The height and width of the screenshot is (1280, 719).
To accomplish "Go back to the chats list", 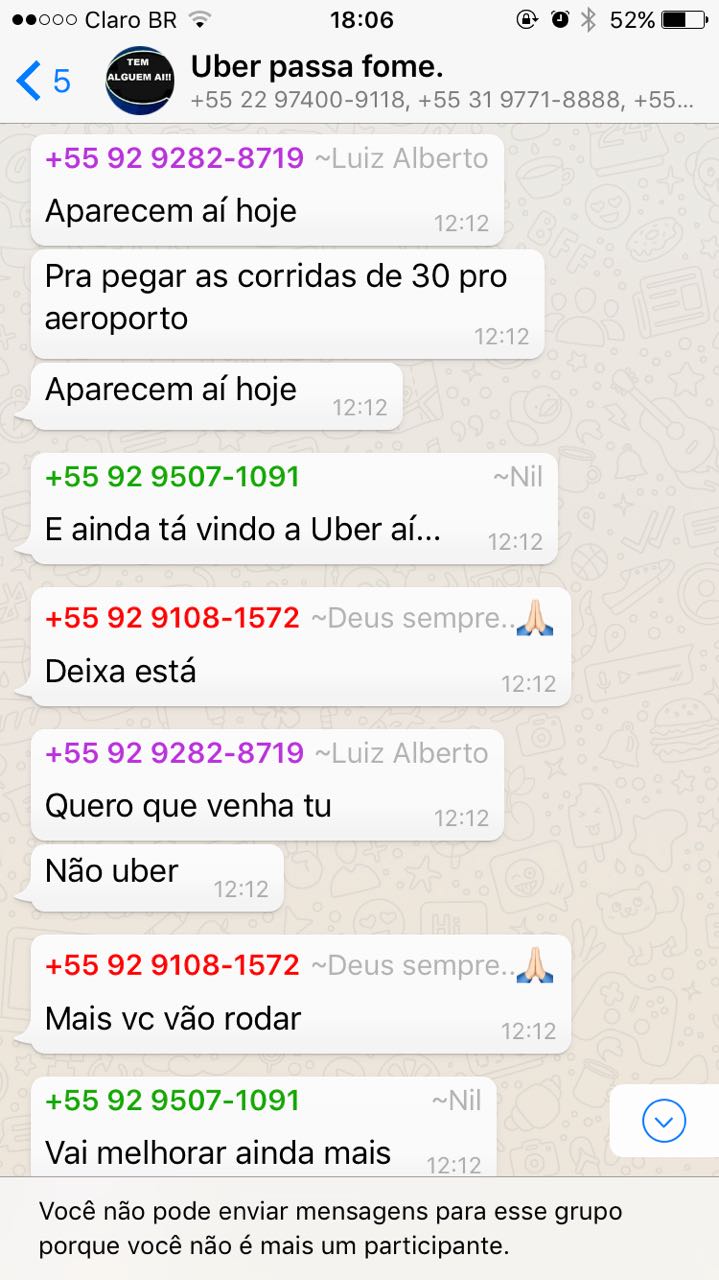I will tap(42, 80).
